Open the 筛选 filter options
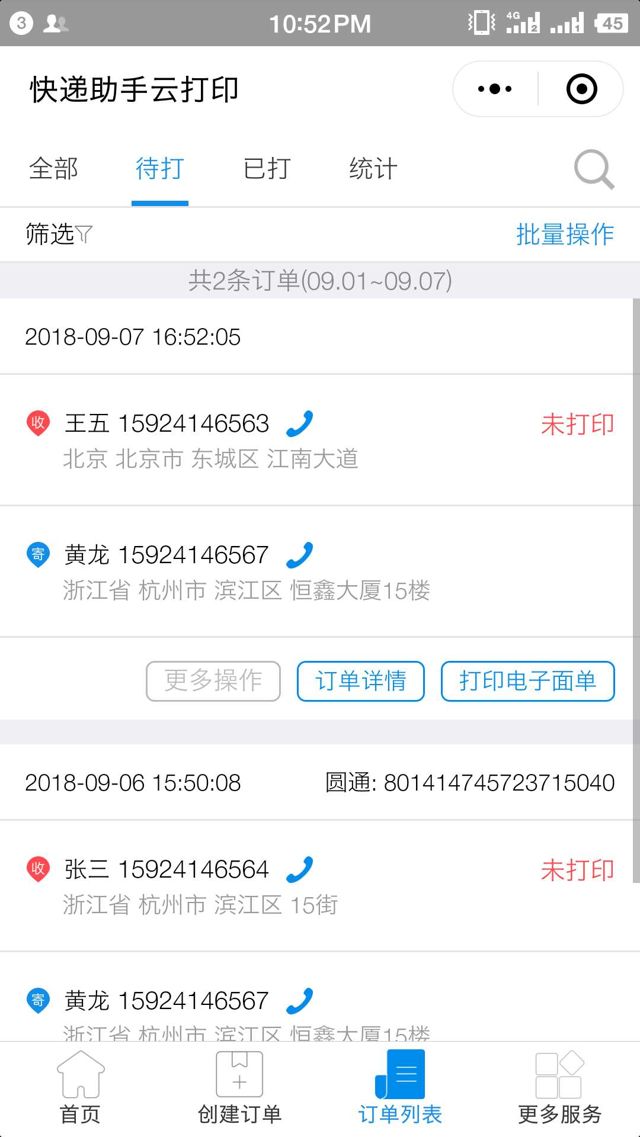640x1137 pixels. coord(59,235)
